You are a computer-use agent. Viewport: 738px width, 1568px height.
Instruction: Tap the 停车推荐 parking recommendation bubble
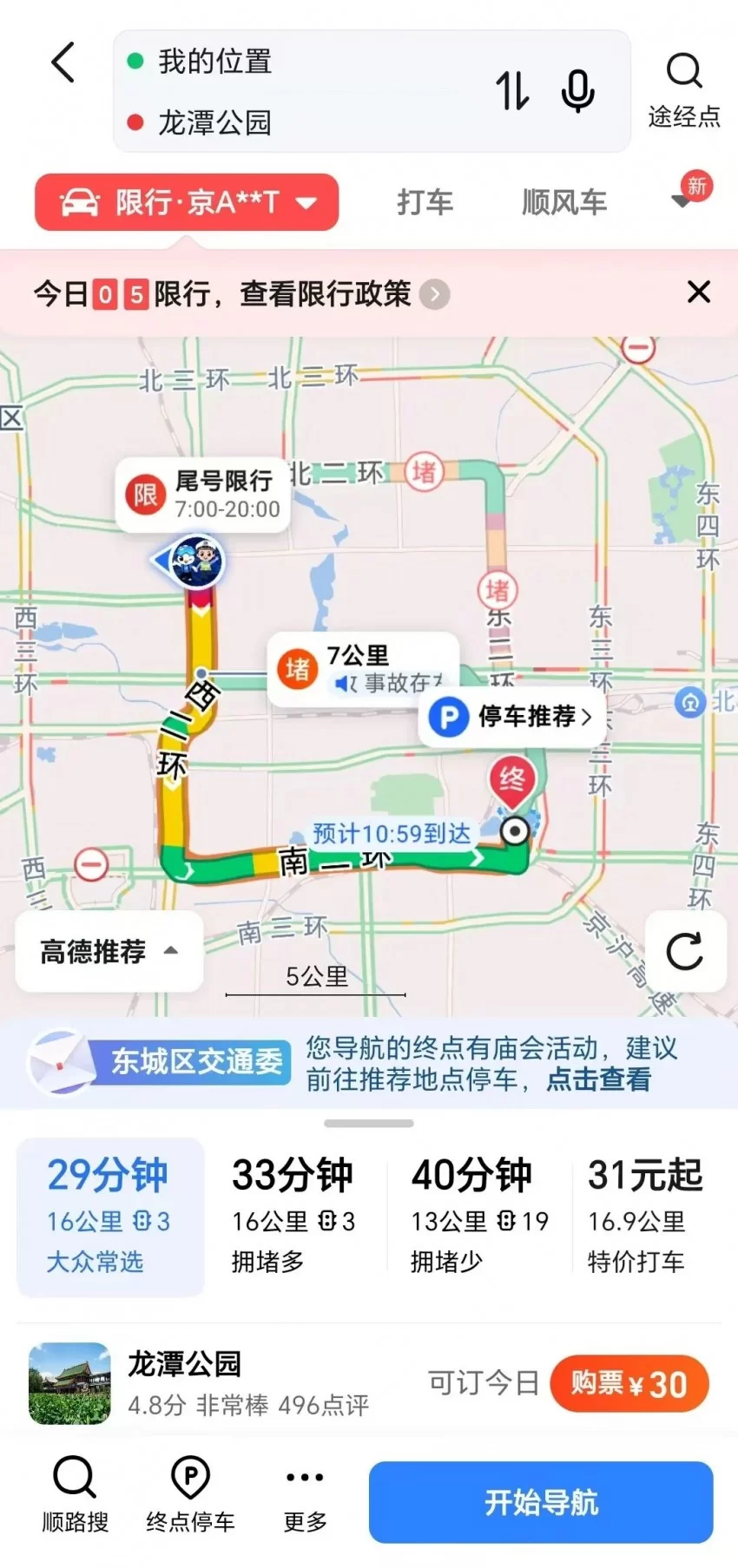(x=511, y=716)
